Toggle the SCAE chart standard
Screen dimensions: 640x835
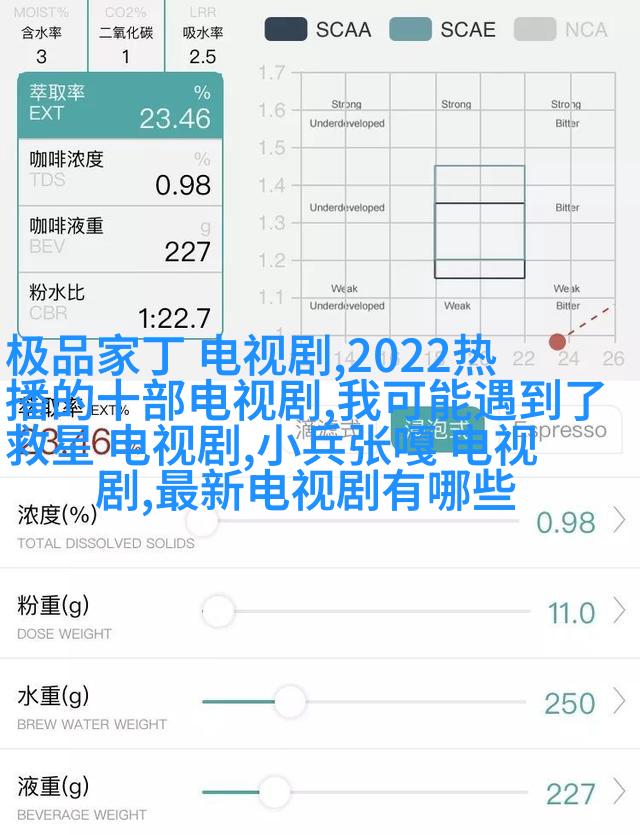tap(442, 29)
